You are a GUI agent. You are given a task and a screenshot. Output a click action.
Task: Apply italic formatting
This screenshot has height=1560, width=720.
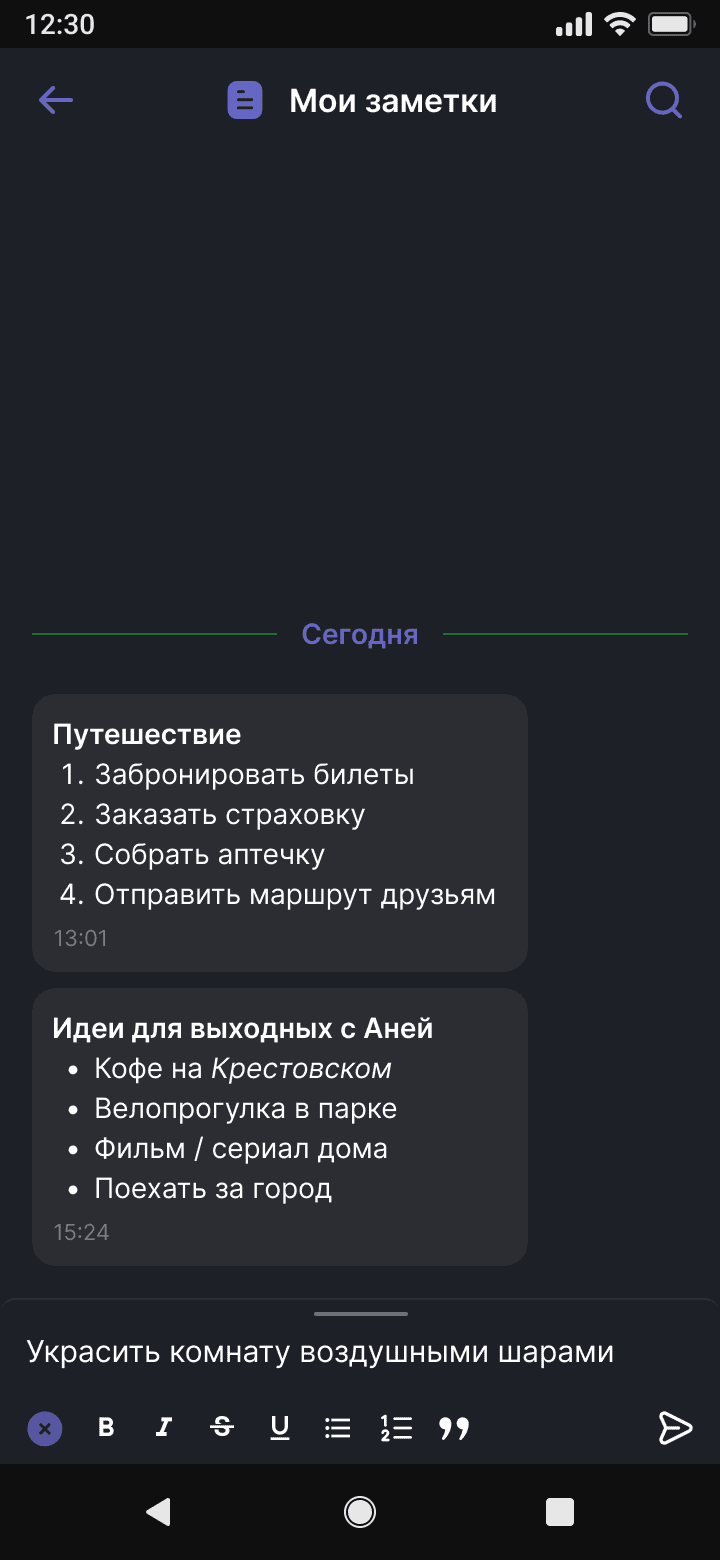(x=164, y=1429)
